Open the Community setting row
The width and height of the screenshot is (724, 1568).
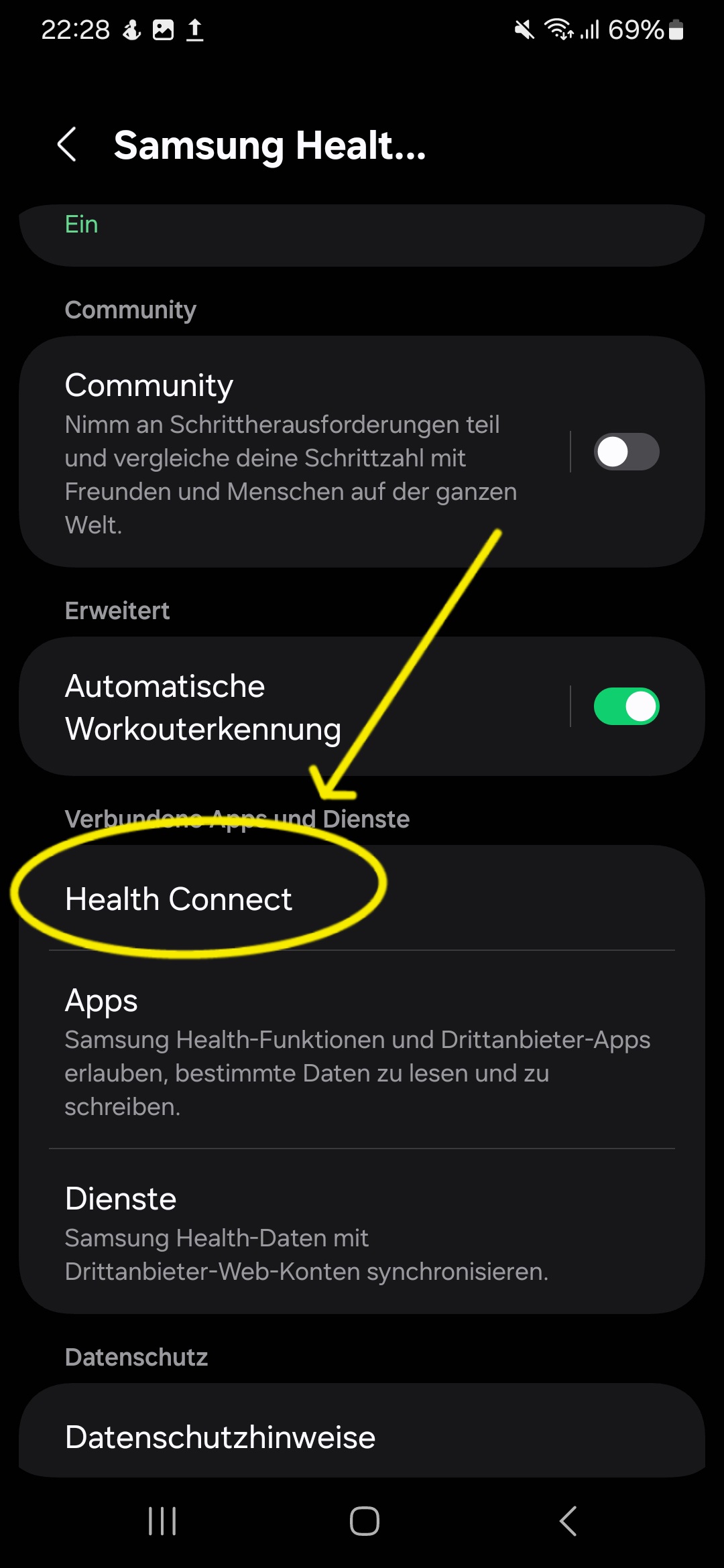(x=288, y=452)
